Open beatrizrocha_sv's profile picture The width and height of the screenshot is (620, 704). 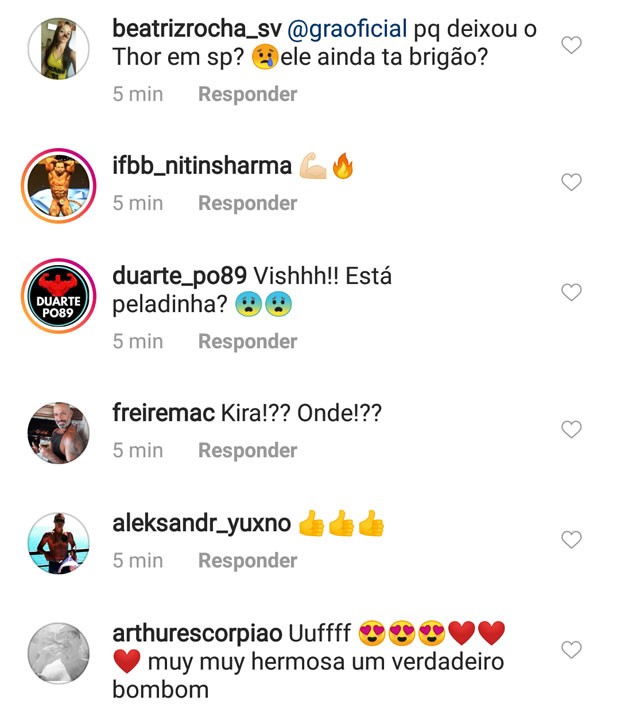[x=57, y=47]
